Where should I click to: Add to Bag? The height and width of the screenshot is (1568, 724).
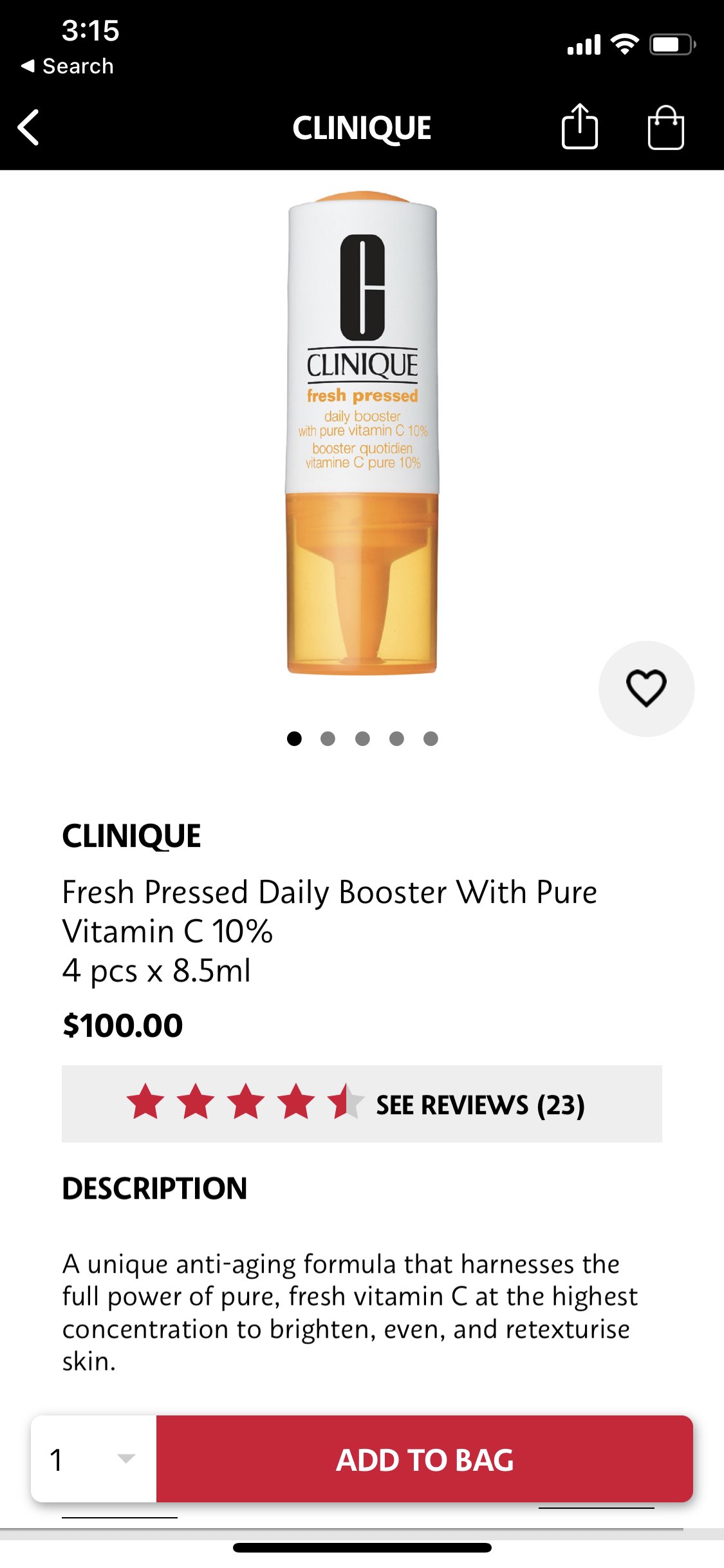coord(425,1459)
